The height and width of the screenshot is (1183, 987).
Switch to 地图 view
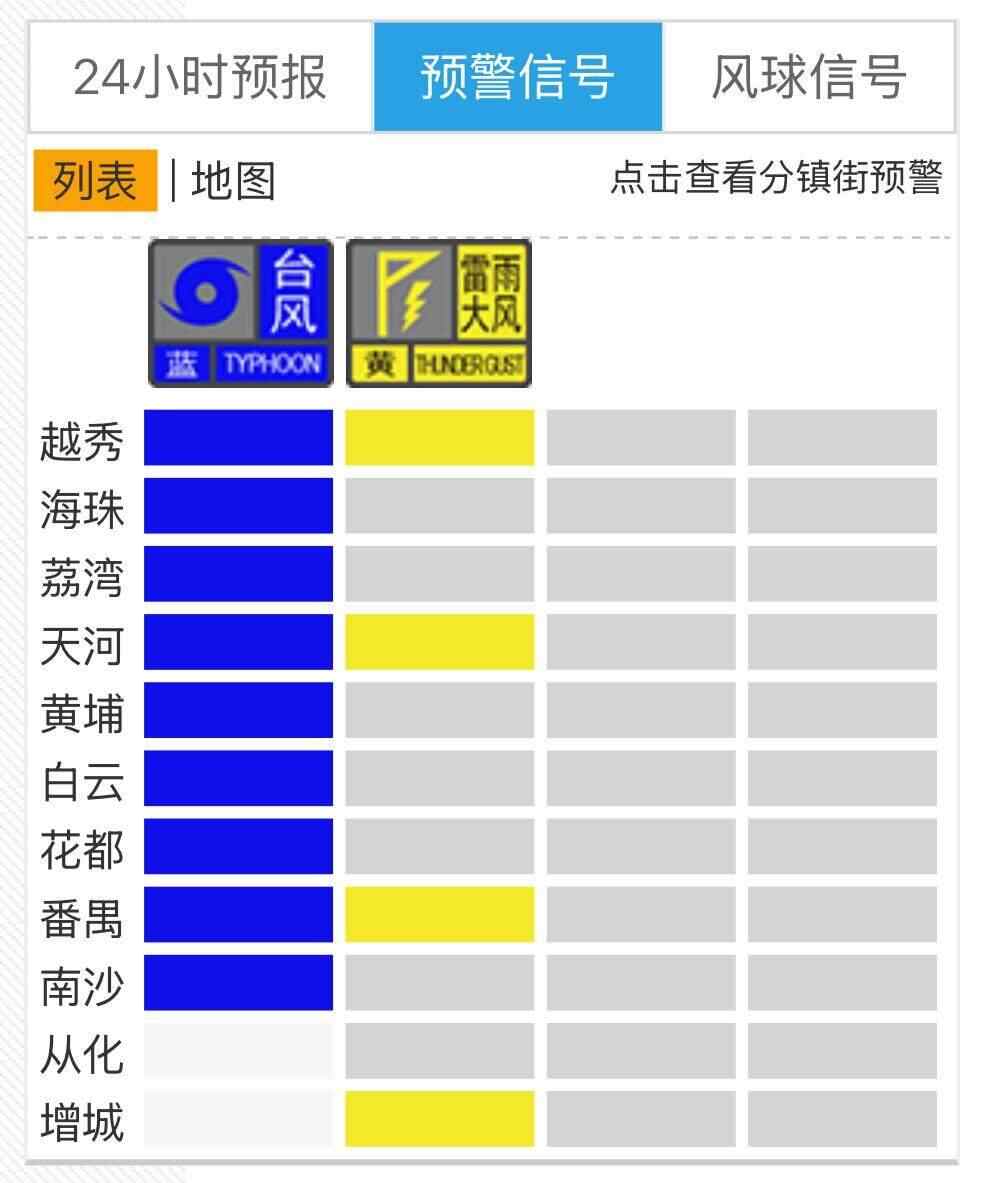tap(233, 182)
